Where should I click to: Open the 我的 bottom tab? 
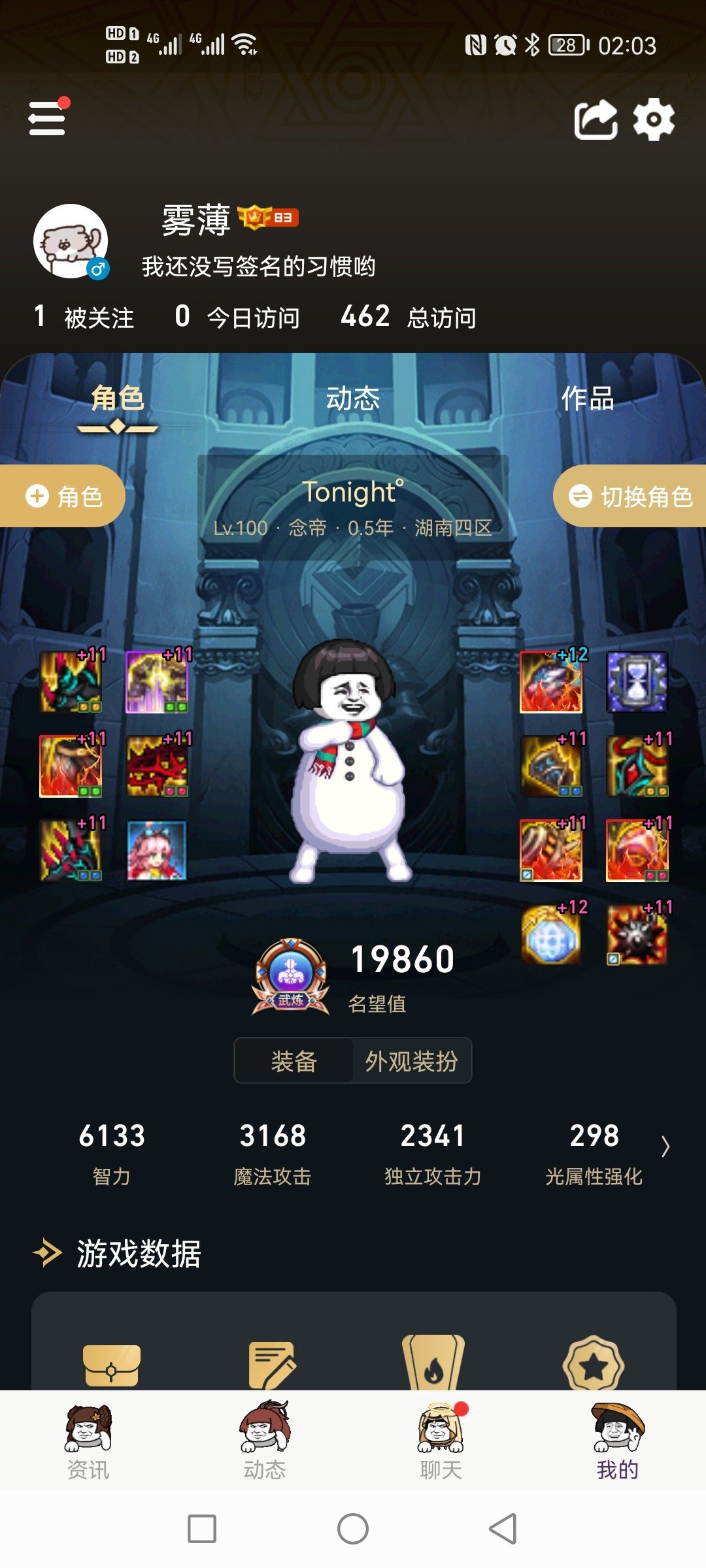(618, 1442)
